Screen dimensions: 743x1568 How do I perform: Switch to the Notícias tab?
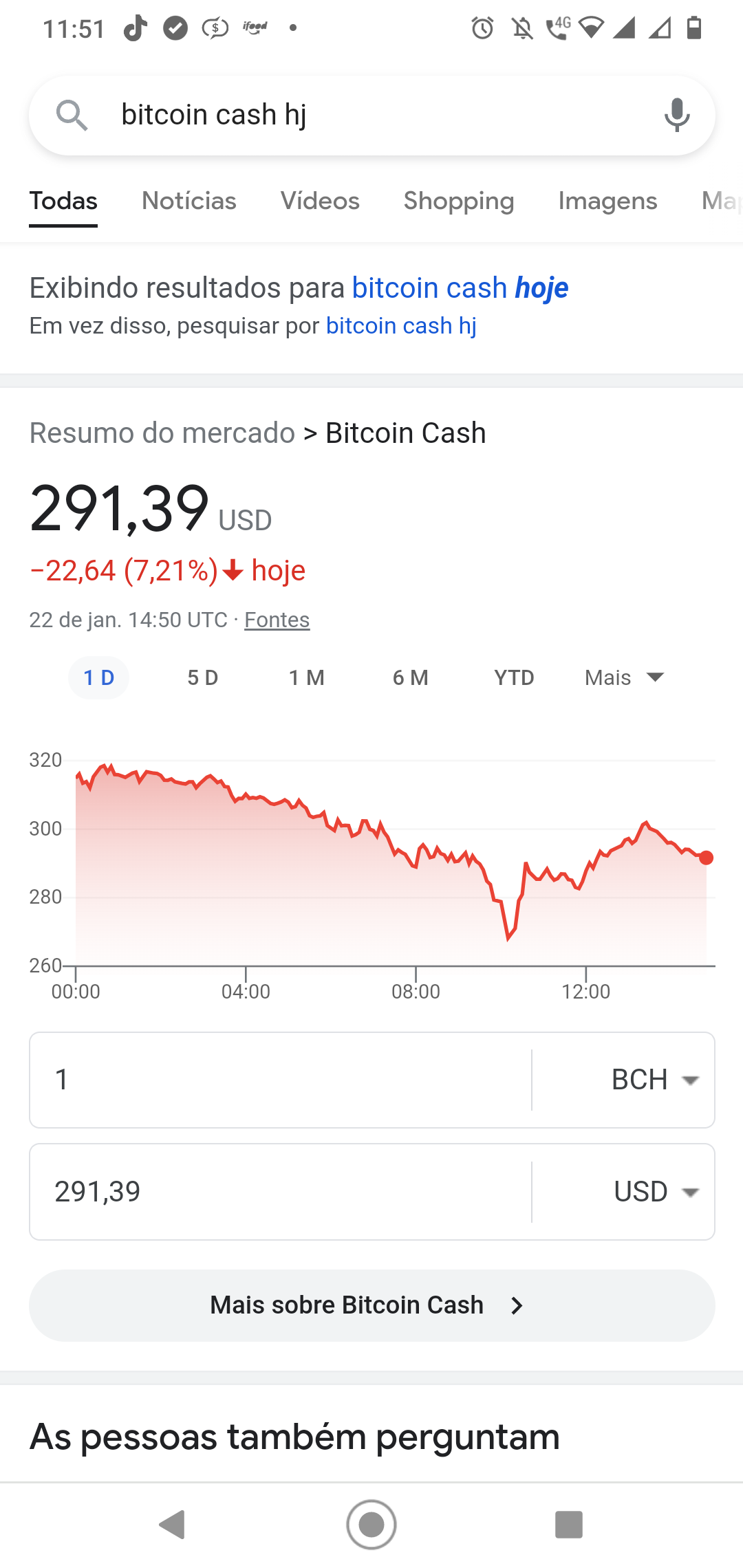[189, 201]
